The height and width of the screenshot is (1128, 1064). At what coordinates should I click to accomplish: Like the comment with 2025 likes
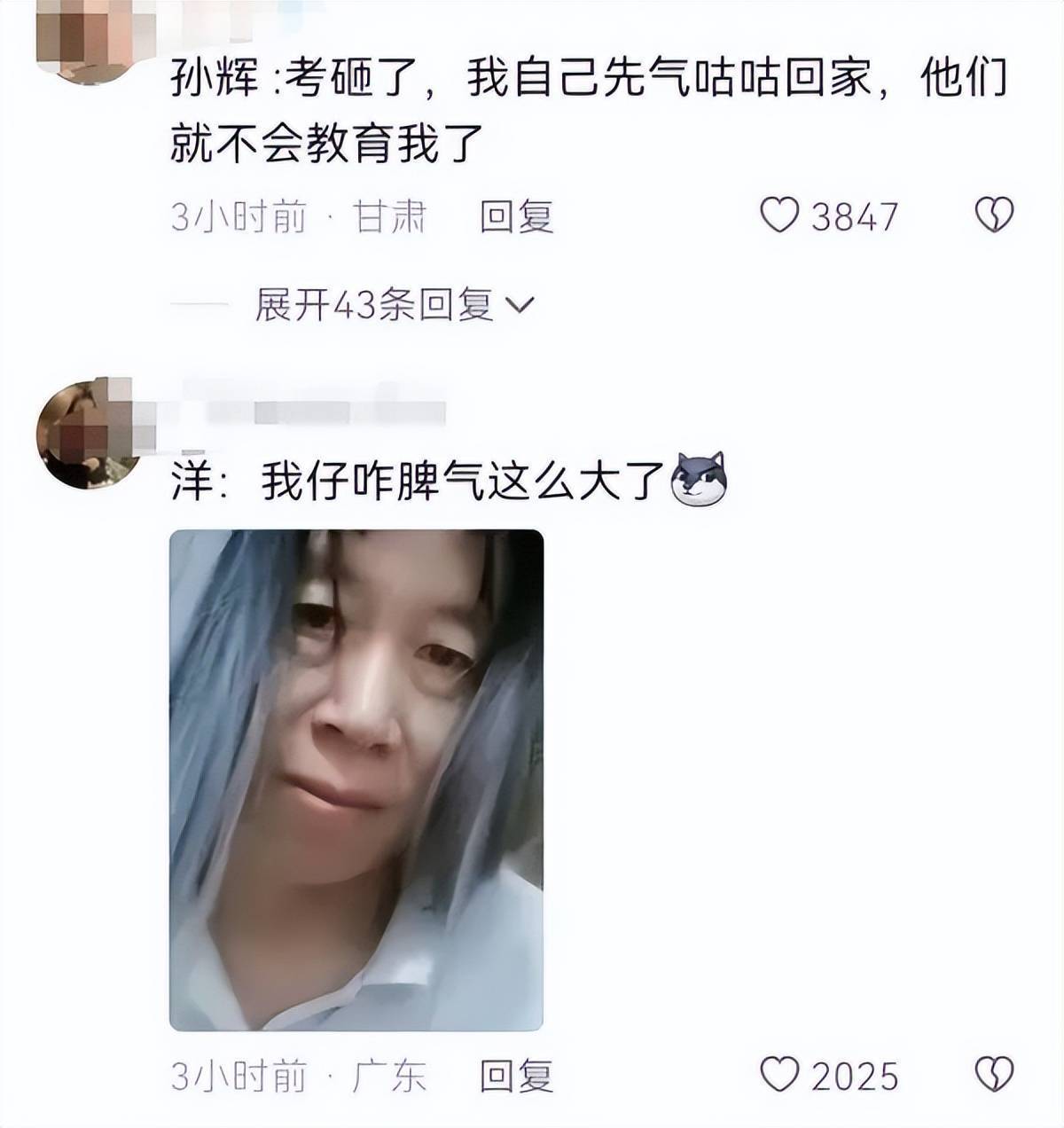[780, 1075]
